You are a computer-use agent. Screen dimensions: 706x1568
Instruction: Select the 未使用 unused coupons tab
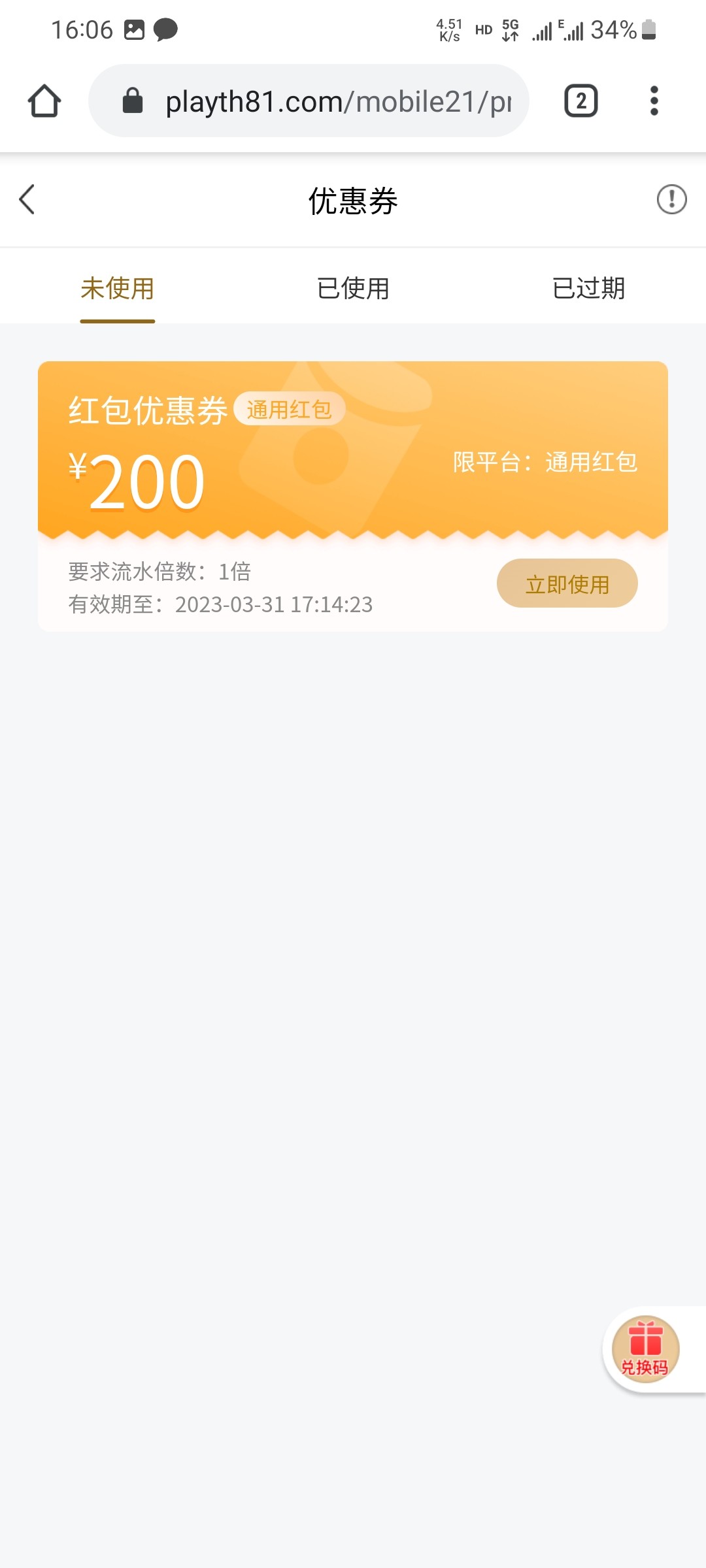(x=118, y=287)
